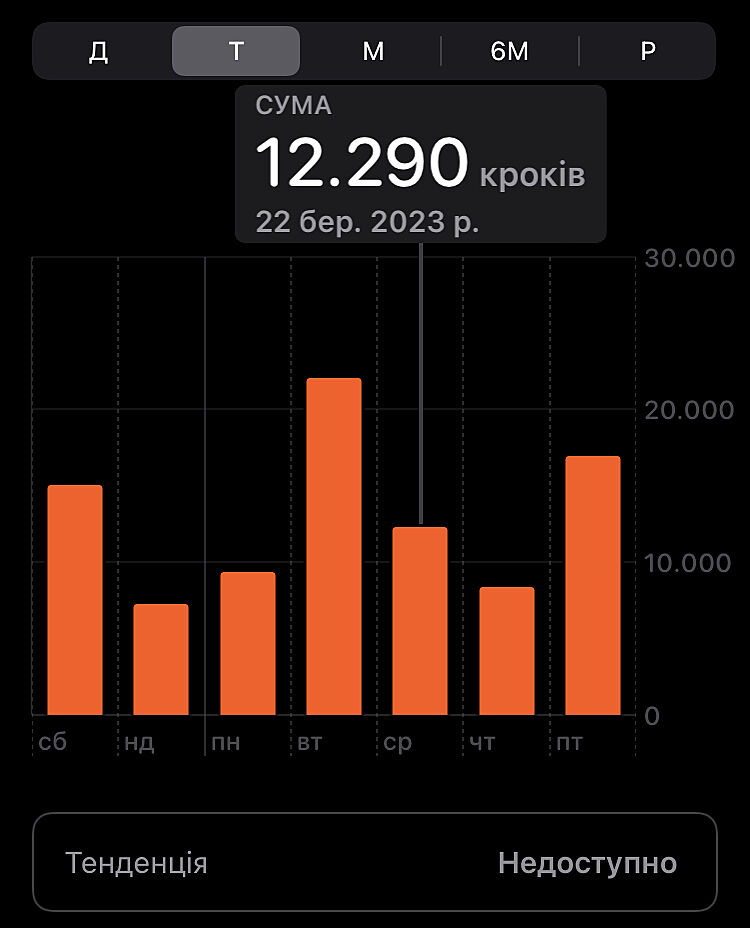Tap the нд steps bar

(161, 660)
